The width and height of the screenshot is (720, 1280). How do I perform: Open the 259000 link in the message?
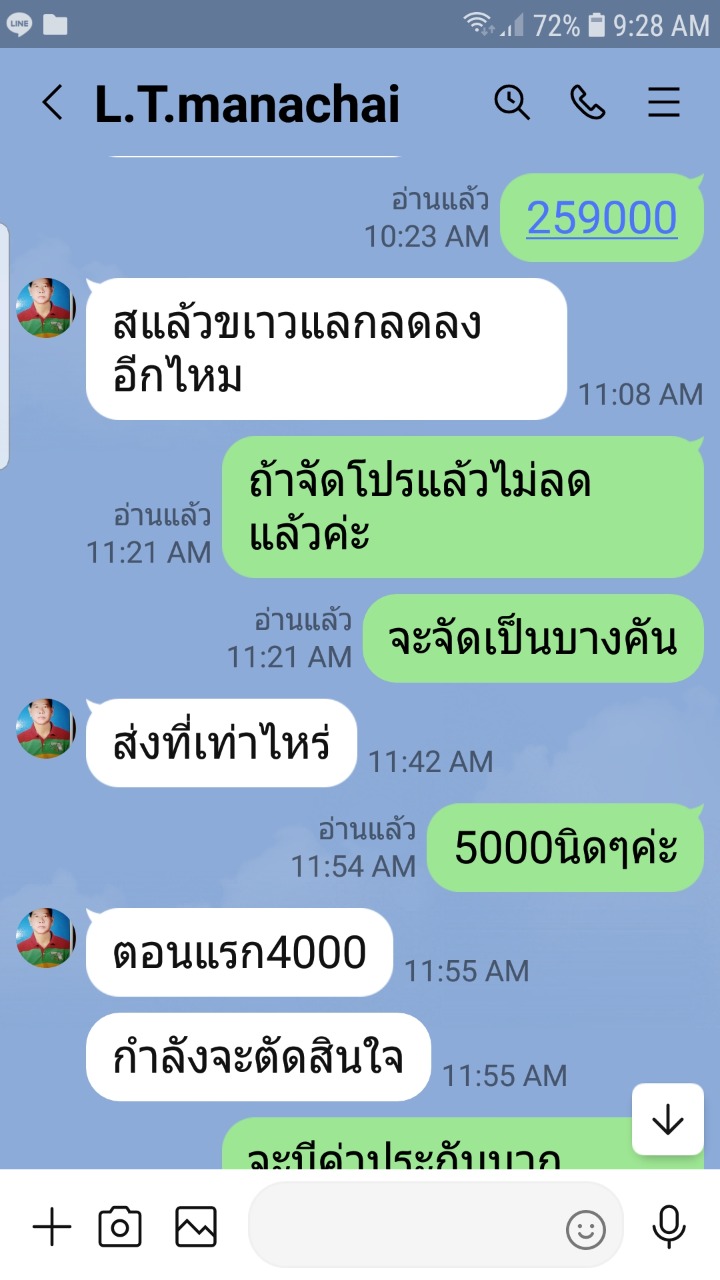(x=601, y=219)
